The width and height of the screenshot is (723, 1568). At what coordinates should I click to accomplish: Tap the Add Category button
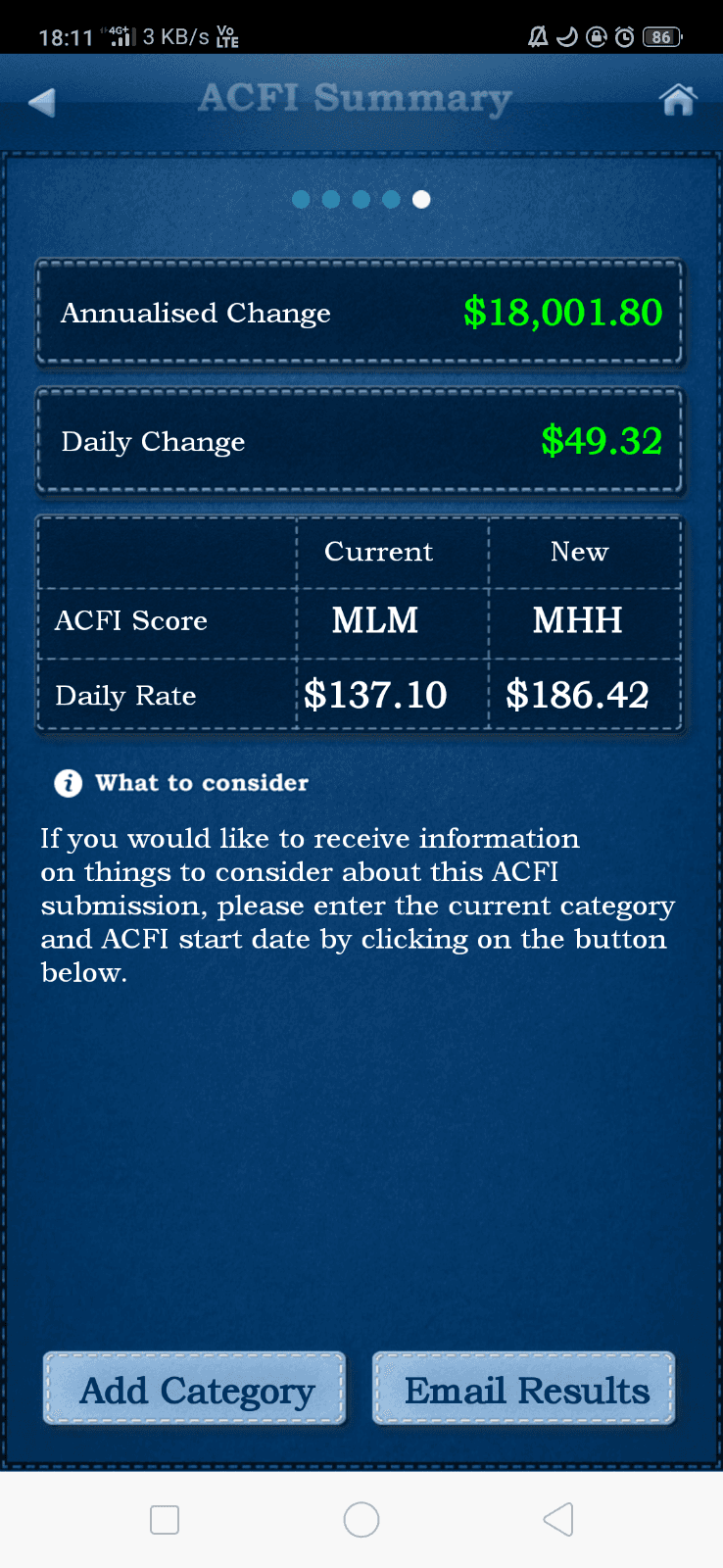195,1389
